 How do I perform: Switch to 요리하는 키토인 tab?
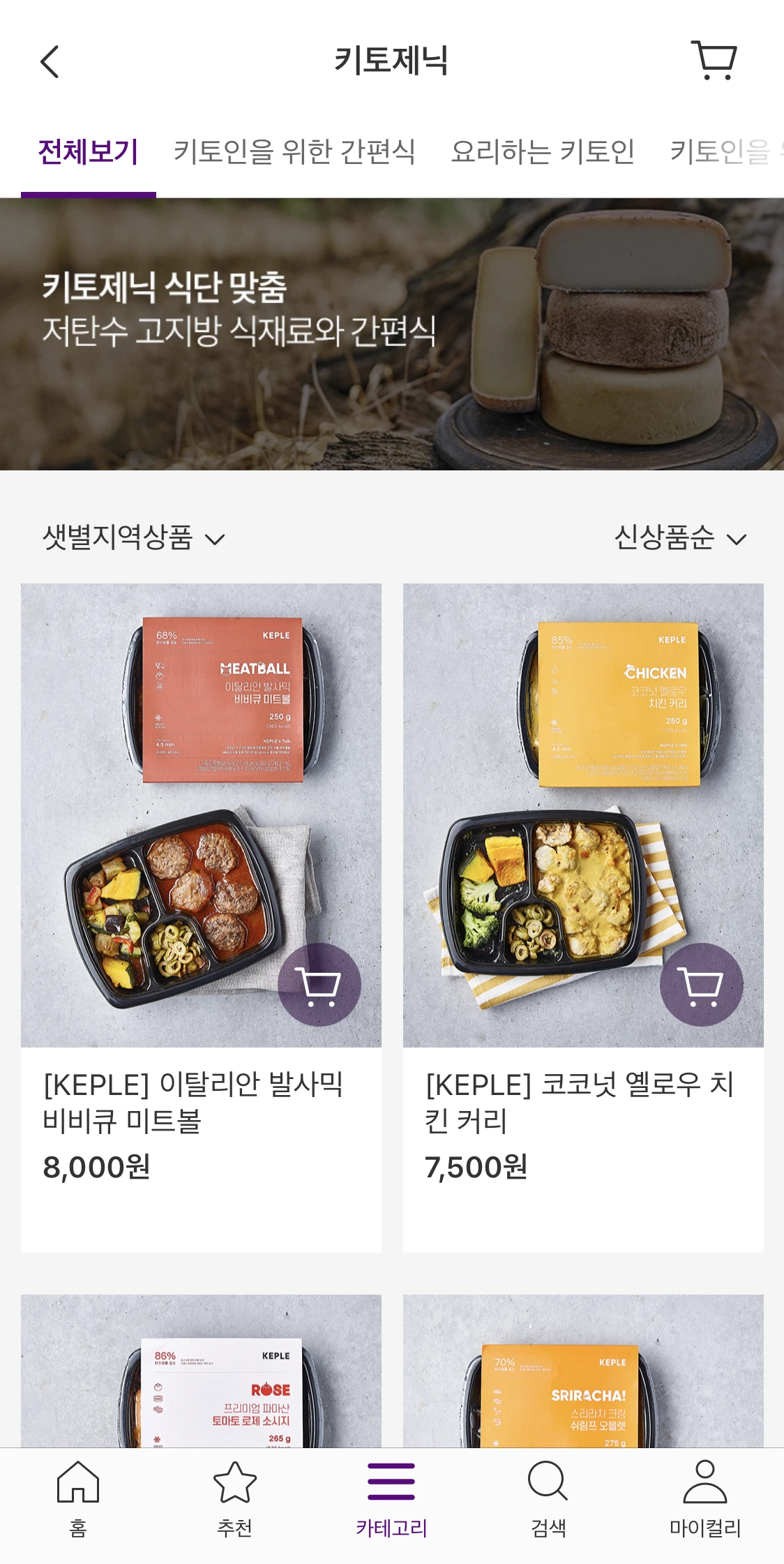point(542,151)
